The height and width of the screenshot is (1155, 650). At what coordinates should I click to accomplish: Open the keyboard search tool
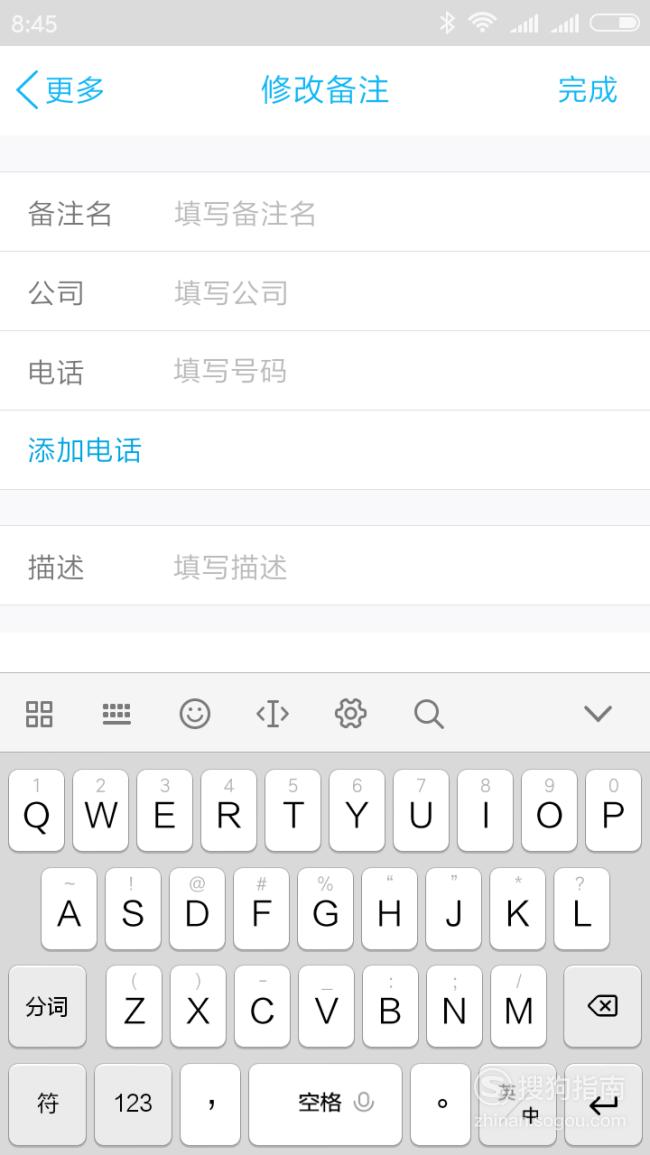(x=429, y=714)
